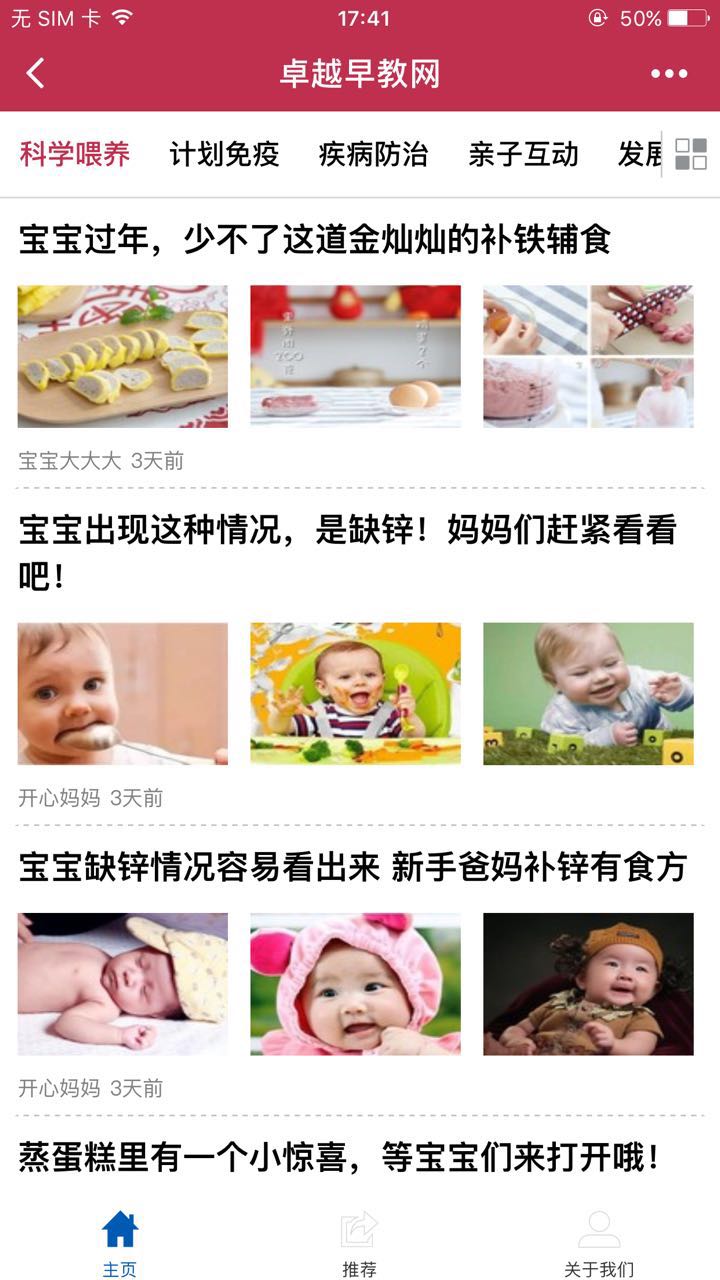Switch to the 计划免疫 tab
720x1280 pixels.
224,154
